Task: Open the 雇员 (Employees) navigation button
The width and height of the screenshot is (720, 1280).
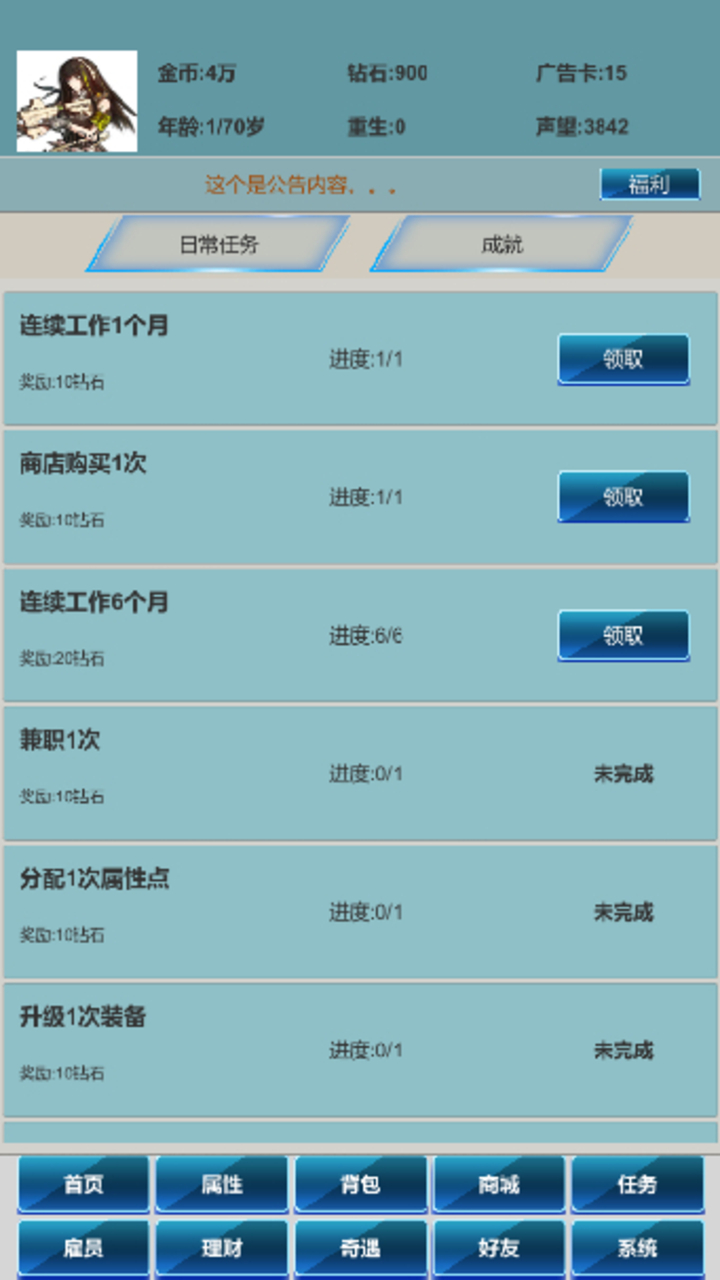Action: (x=83, y=1248)
